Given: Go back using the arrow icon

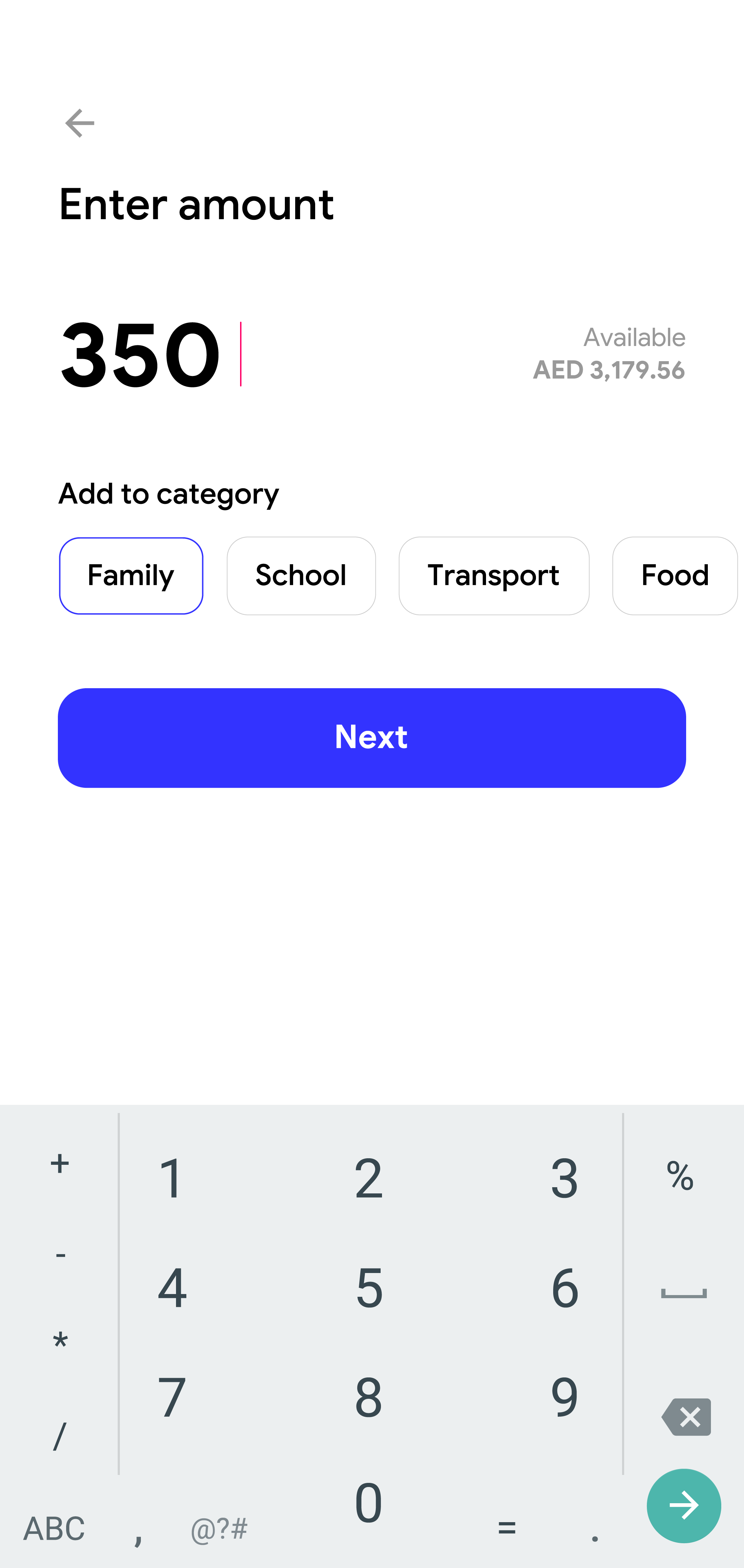Looking at the screenshot, I should coord(80,123).
